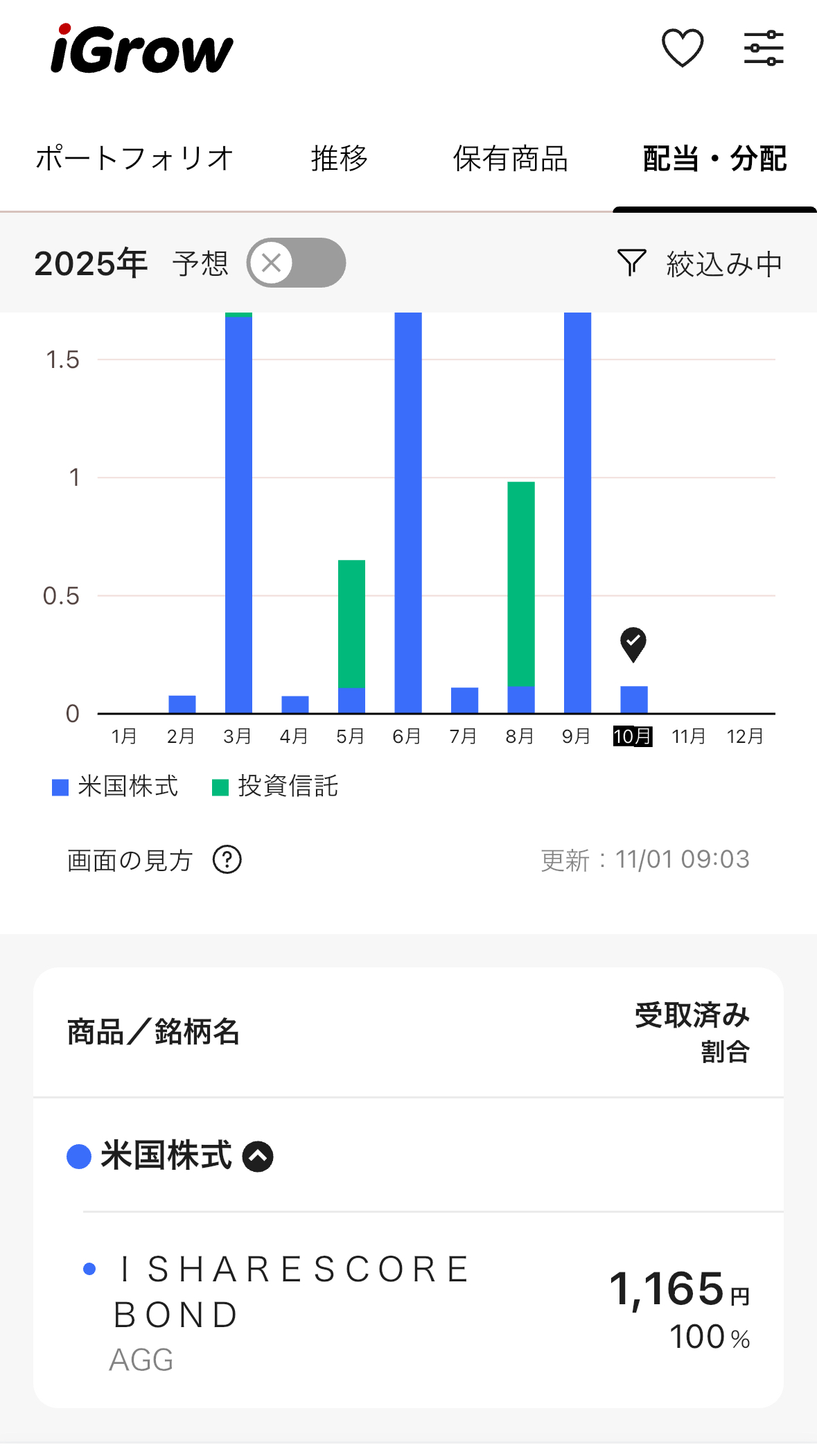This screenshot has height=1456, width=817.
Task: Switch to the ポートフォリオ tab
Action: pyautogui.click(x=133, y=158)
